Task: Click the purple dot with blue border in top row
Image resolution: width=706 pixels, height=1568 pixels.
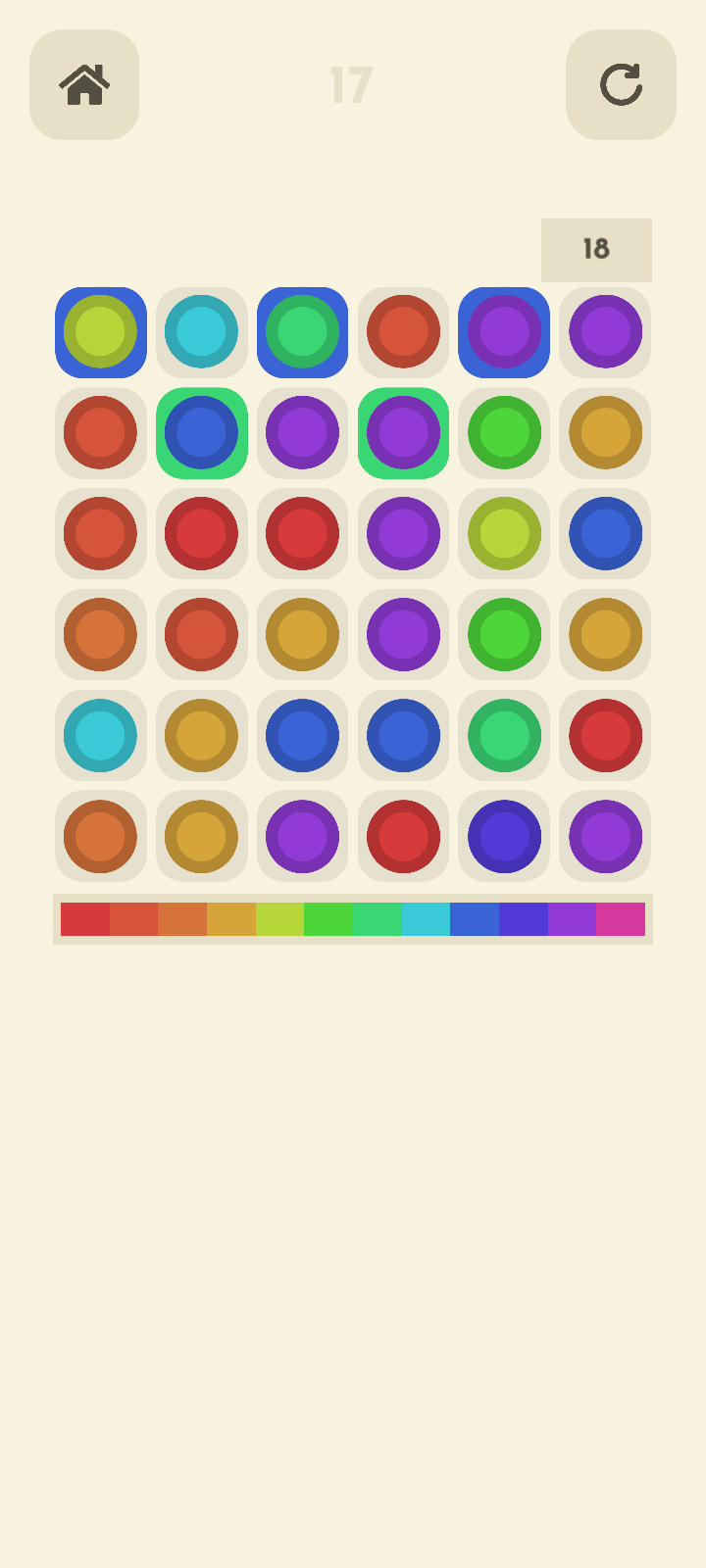Action: coord(503,332)
